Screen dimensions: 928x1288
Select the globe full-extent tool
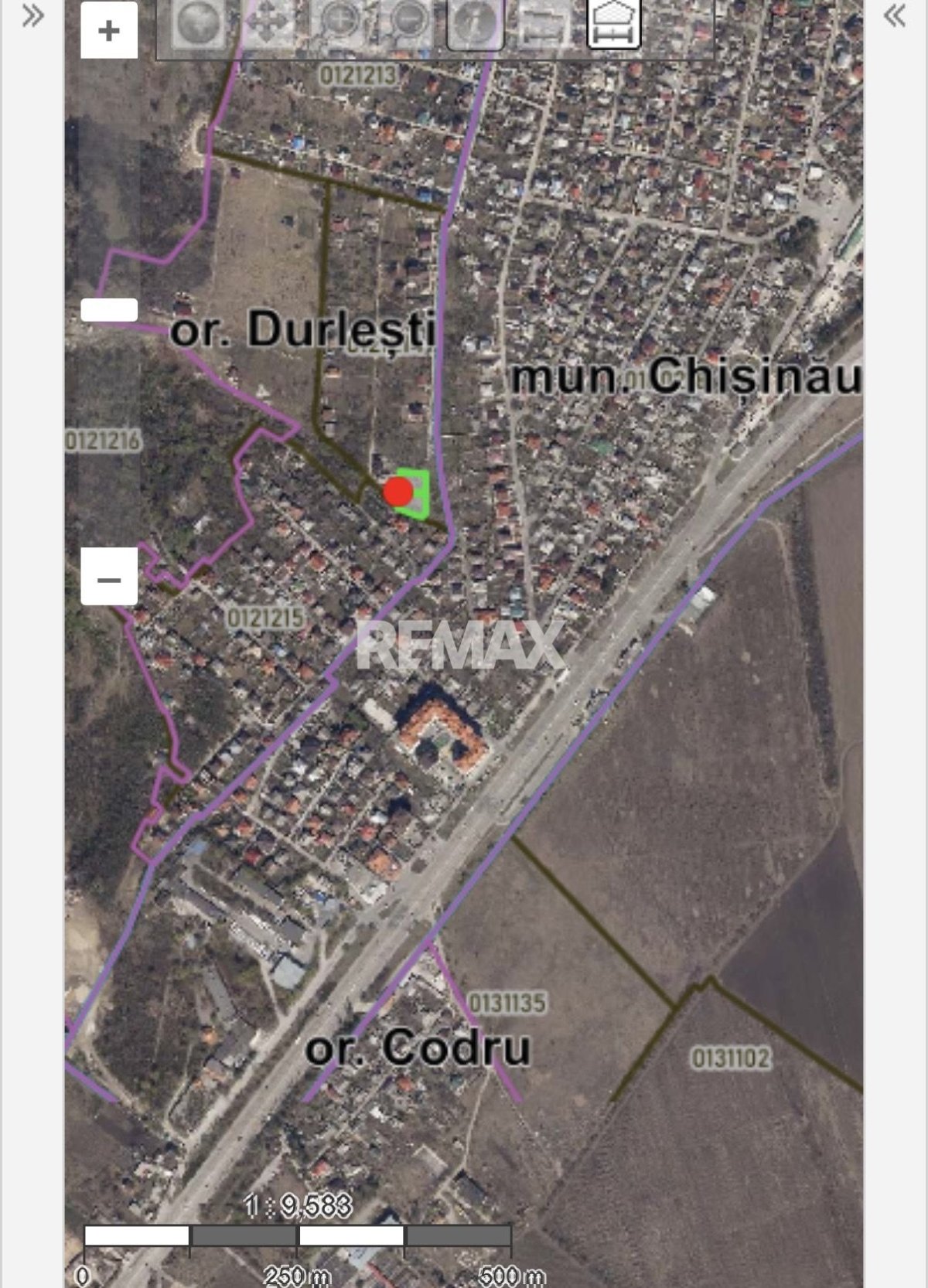tap(198, 23)
